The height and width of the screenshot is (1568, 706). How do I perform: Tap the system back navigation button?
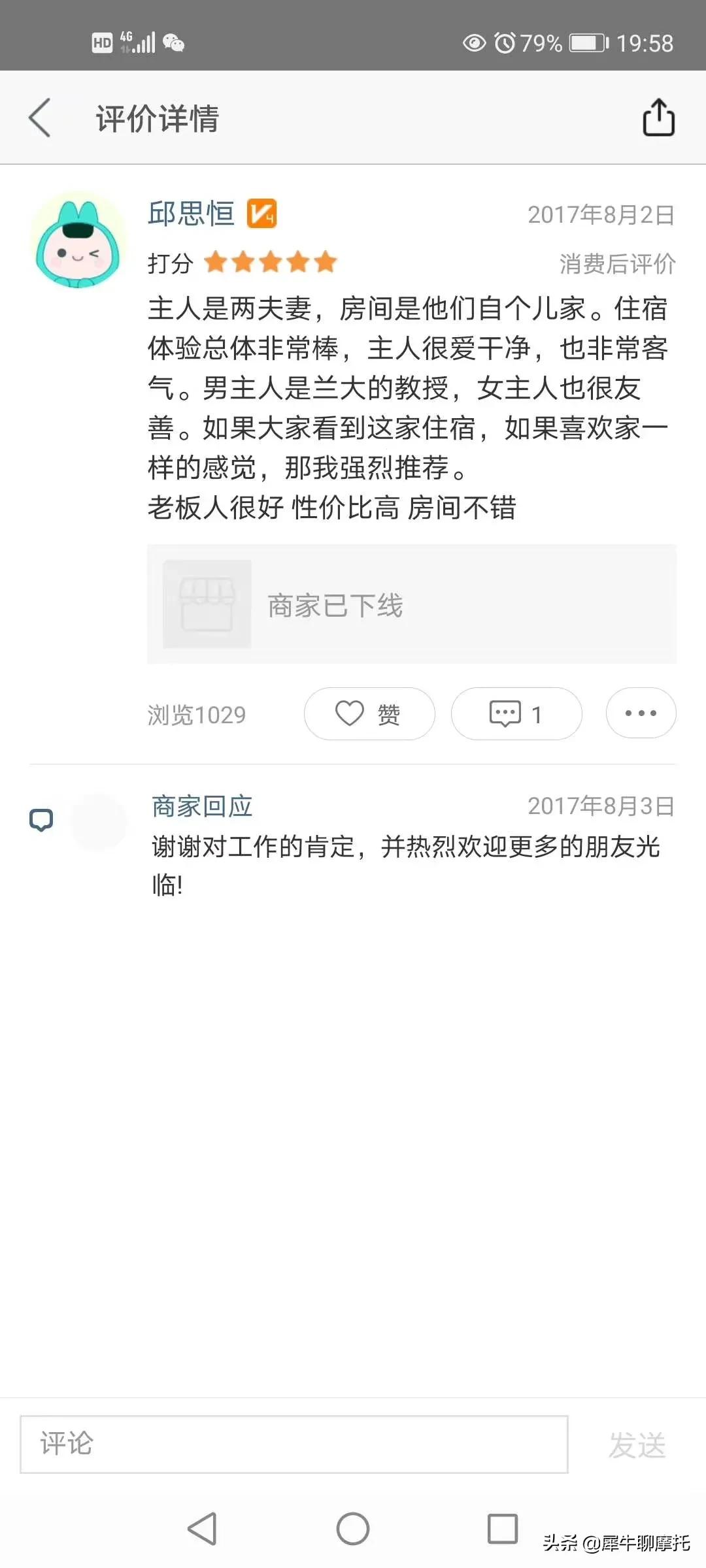(202, 1529)
